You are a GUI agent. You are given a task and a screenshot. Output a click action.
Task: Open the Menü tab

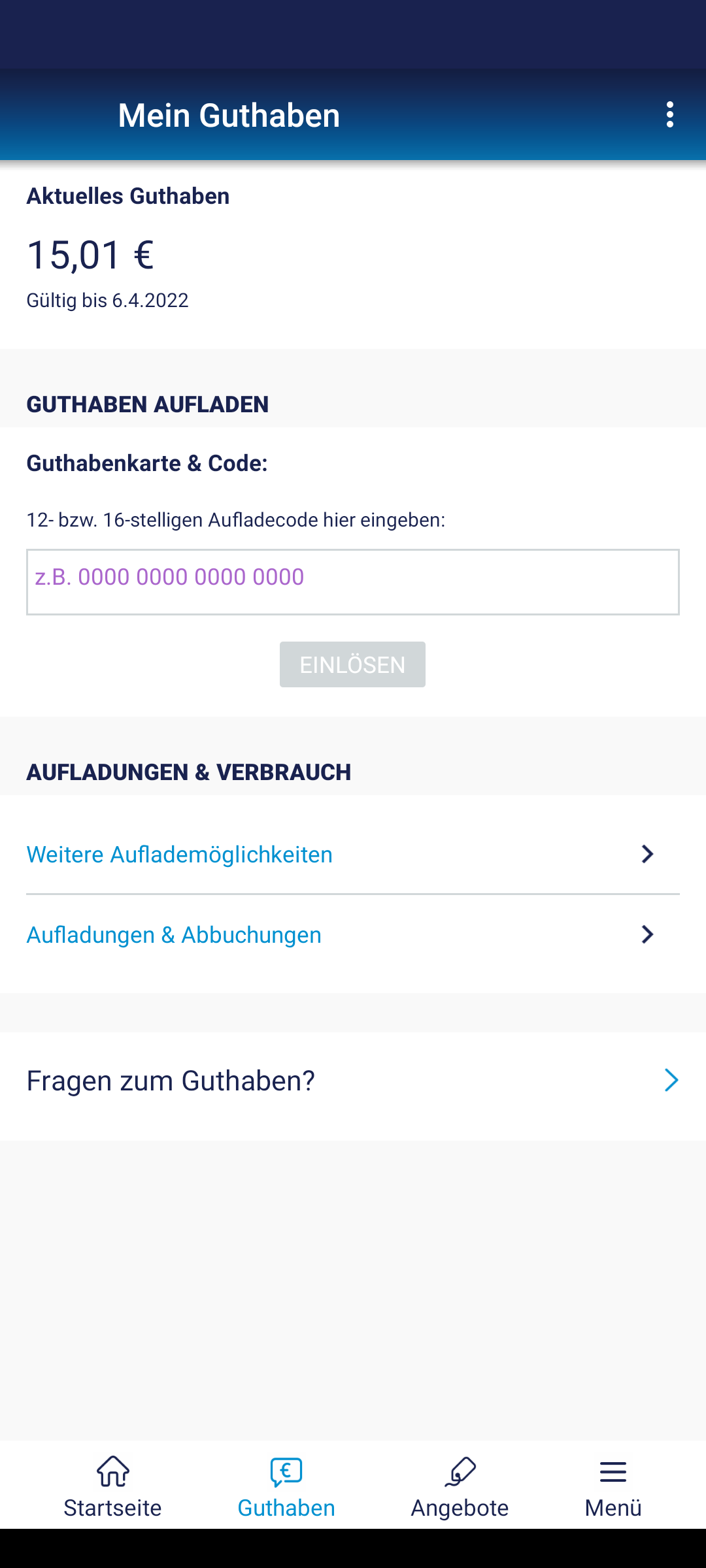(613, 1487)
